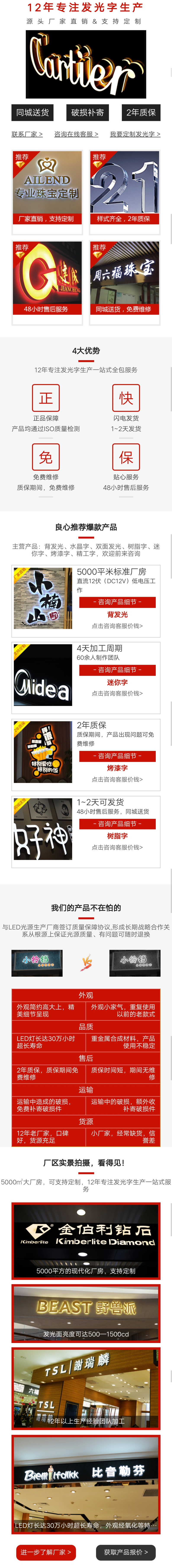The width and height of the screenshot is (172, 1568).
Task: Tap the 咨询在线客服 link
Action: pos(76,134)
